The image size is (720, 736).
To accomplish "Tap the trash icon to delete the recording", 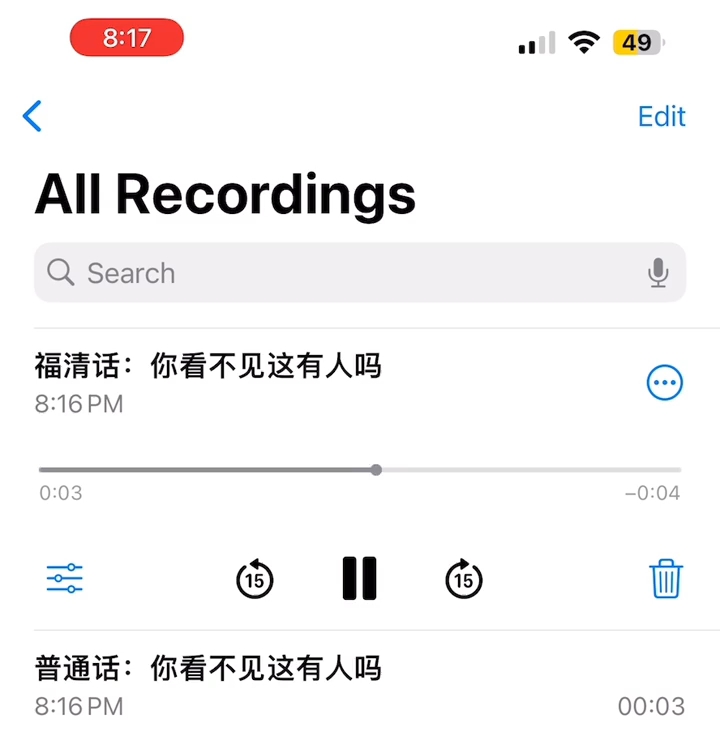I will point(665,579).
